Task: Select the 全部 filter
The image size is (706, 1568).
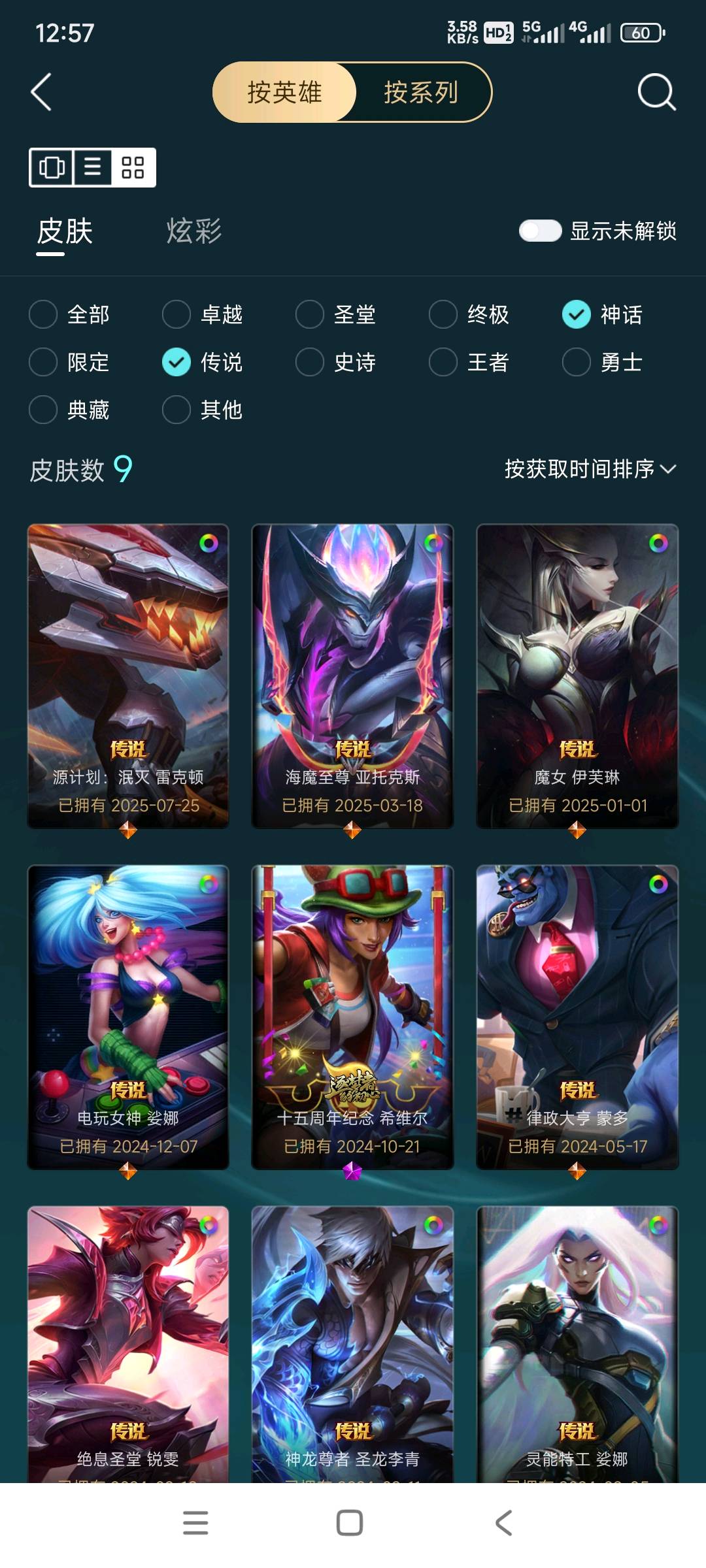Action: tap(43, 314)
